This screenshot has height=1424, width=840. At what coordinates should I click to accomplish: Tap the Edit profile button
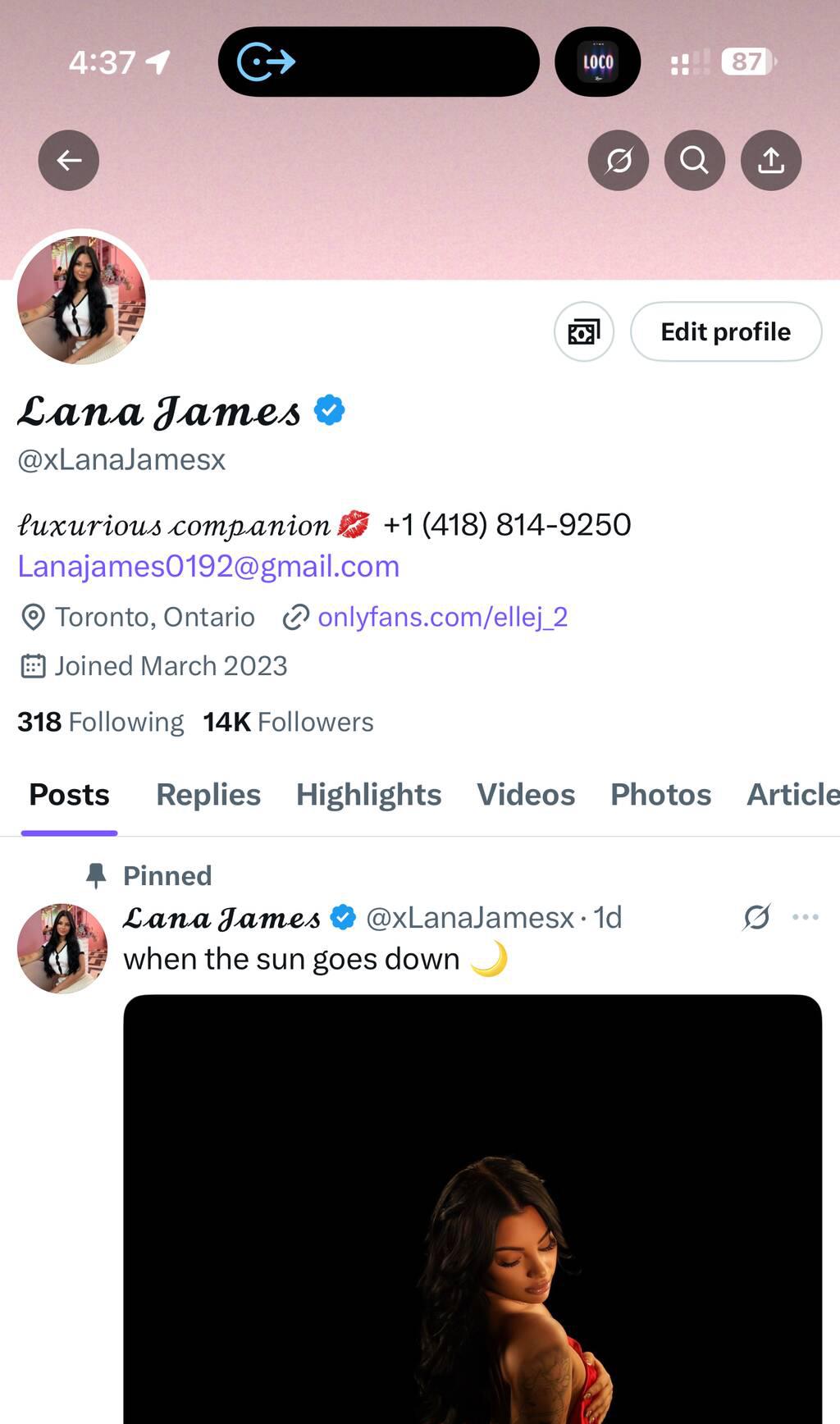725,331
